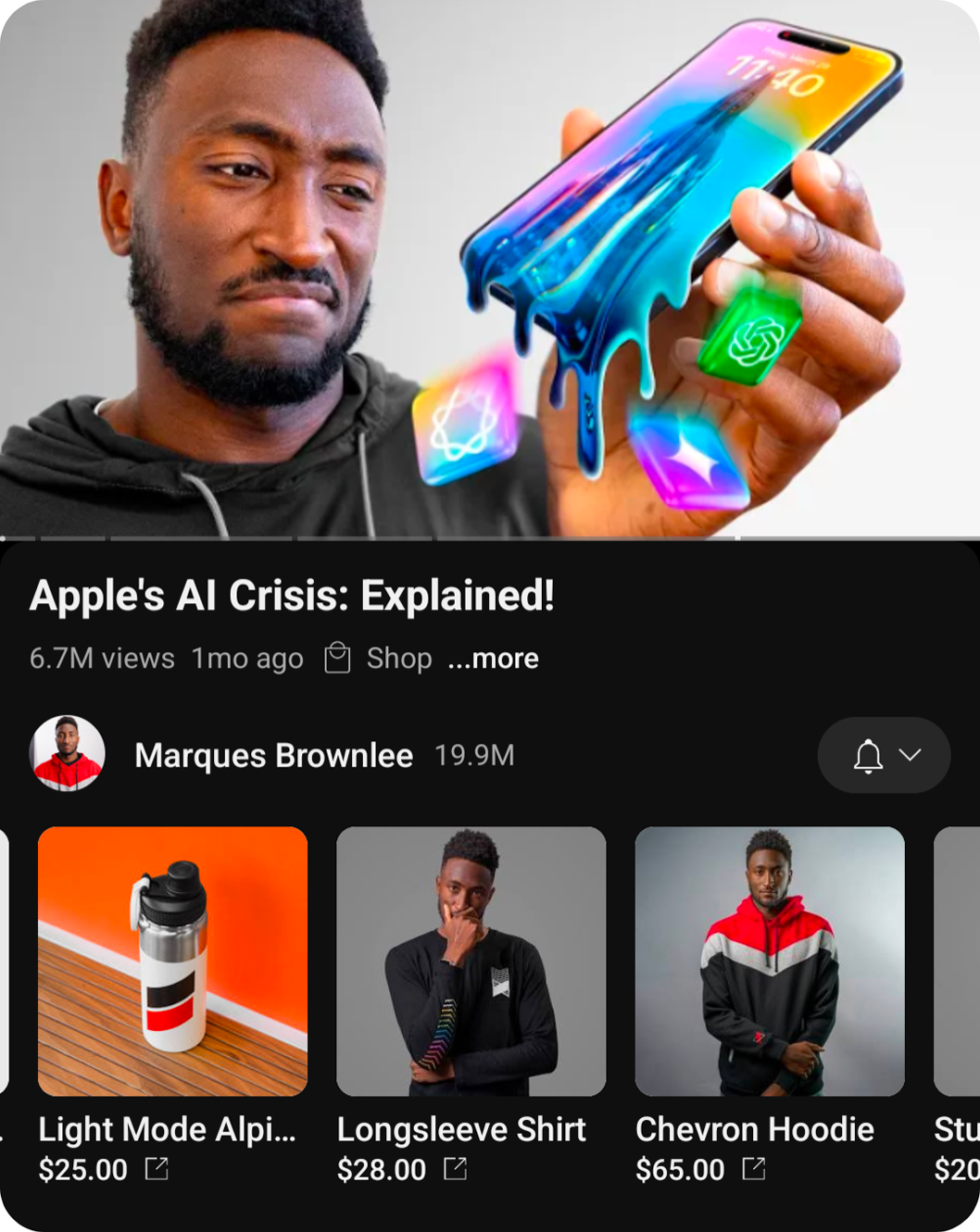The image size is (980, 1232).
Task: Tap the video player thumbnail
Action: [x=490, y=269]
